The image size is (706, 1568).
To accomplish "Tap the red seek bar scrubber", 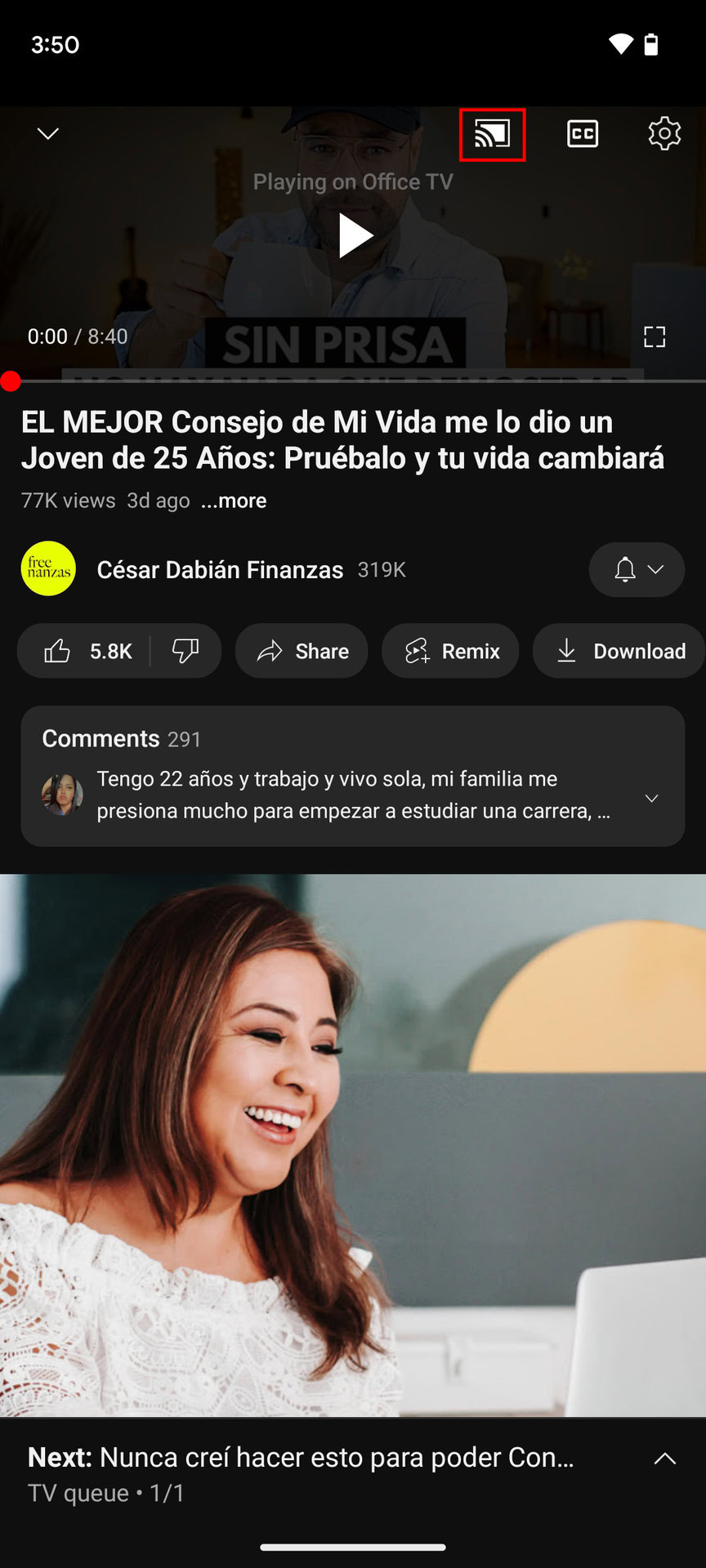I will click(x=11, y=381).
